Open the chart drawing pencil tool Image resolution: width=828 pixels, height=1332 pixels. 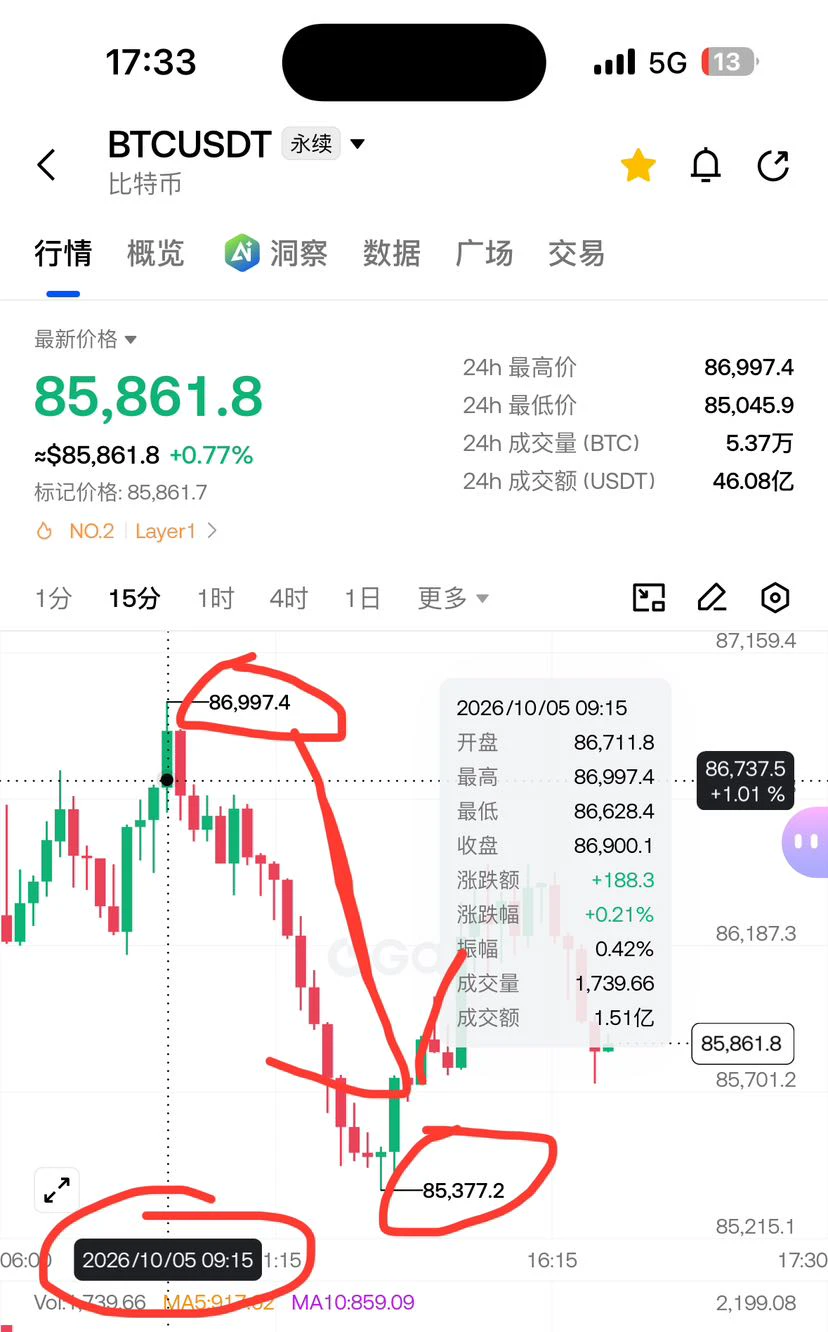(711, 598)
